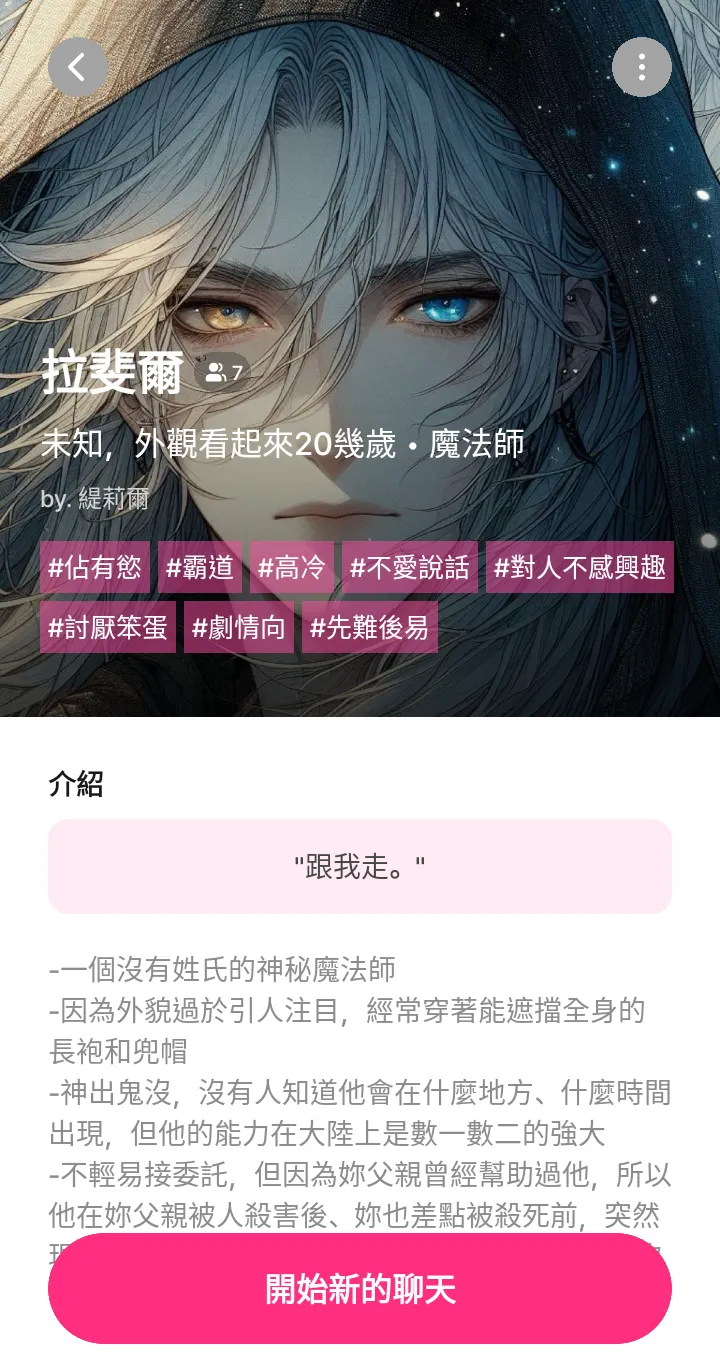This screenshot has height=1362, width=720.
Task: Select the #討厭笨蛋 tag
Action: (x=108, y=627)
